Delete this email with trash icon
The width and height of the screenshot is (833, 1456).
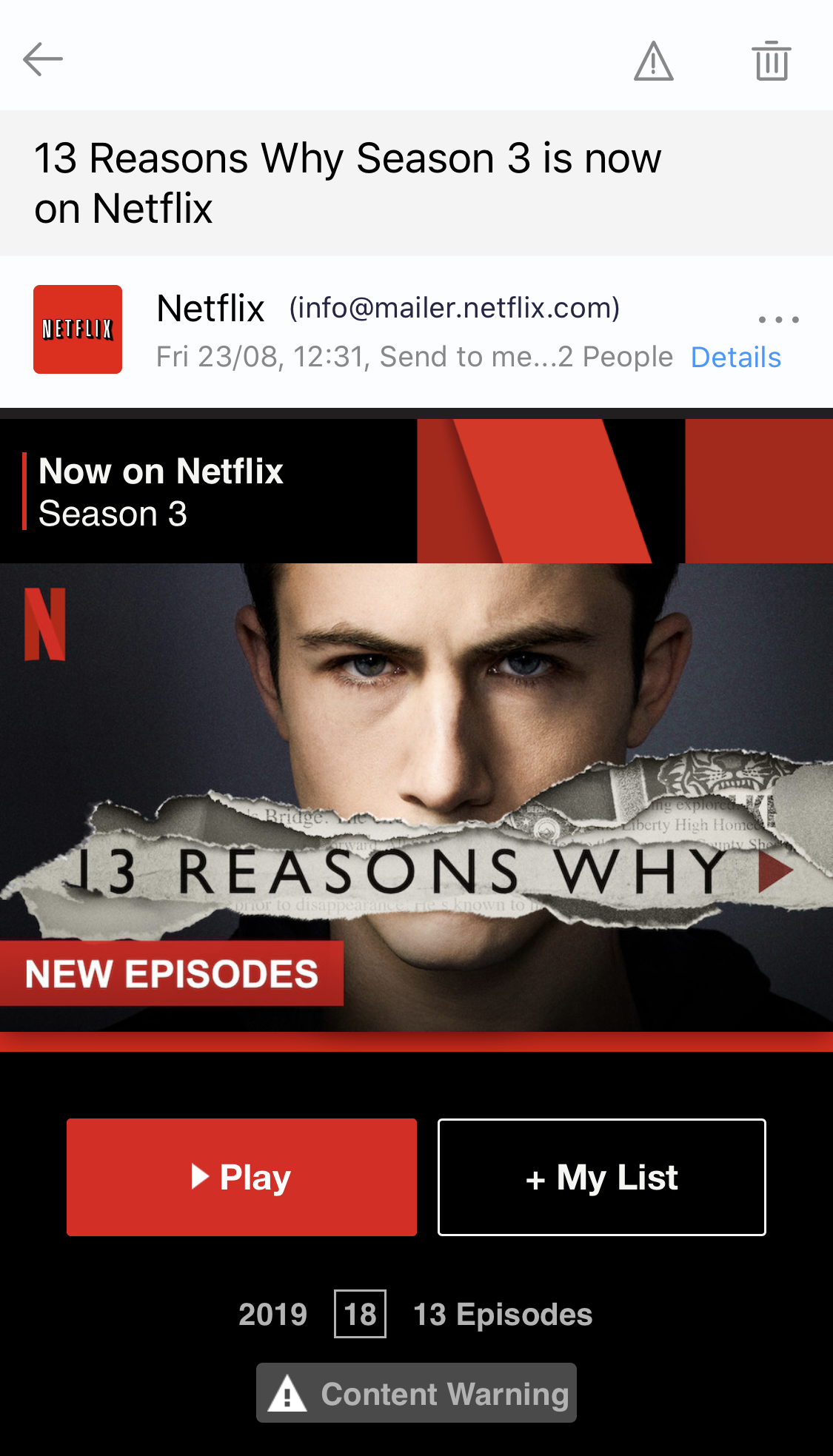tap(772, 61)
